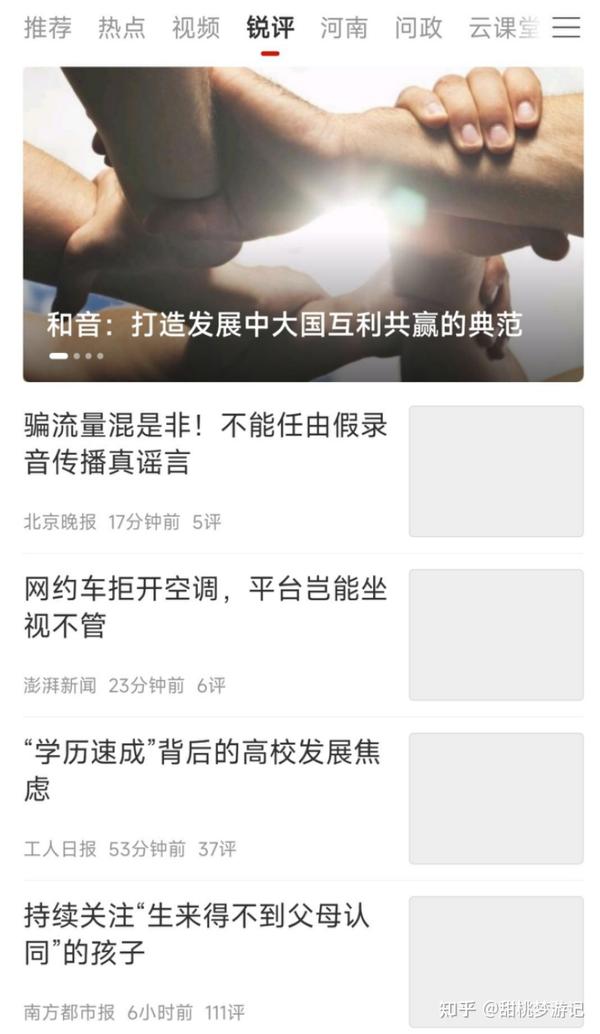The height and width of the screenshot is (1034, 600).
Task: Read 骗流量混是非 article from 北京晚报
Action: click(x=205, y=445)
